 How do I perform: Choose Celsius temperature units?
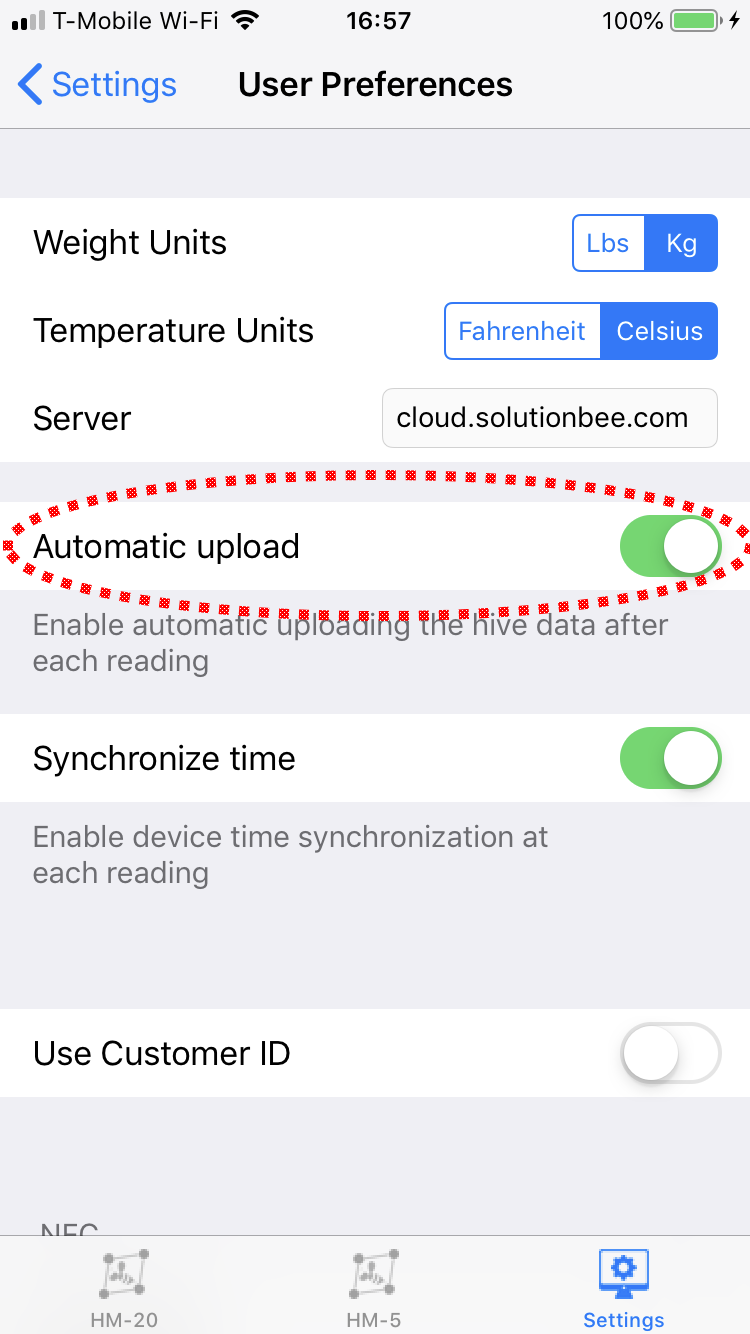[x=659, y=331]
